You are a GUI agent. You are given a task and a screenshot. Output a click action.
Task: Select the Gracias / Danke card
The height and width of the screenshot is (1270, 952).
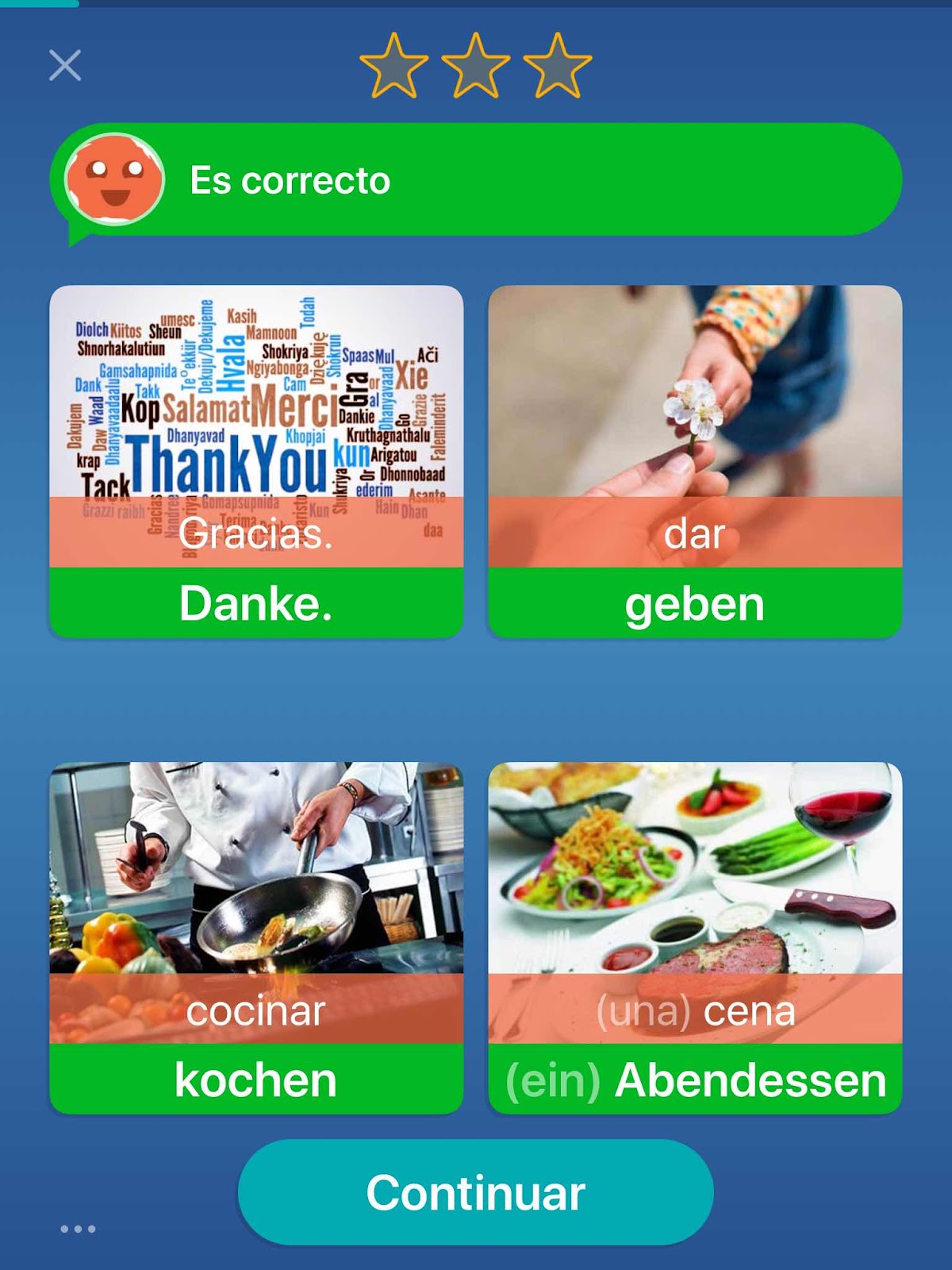click(256, 461)
